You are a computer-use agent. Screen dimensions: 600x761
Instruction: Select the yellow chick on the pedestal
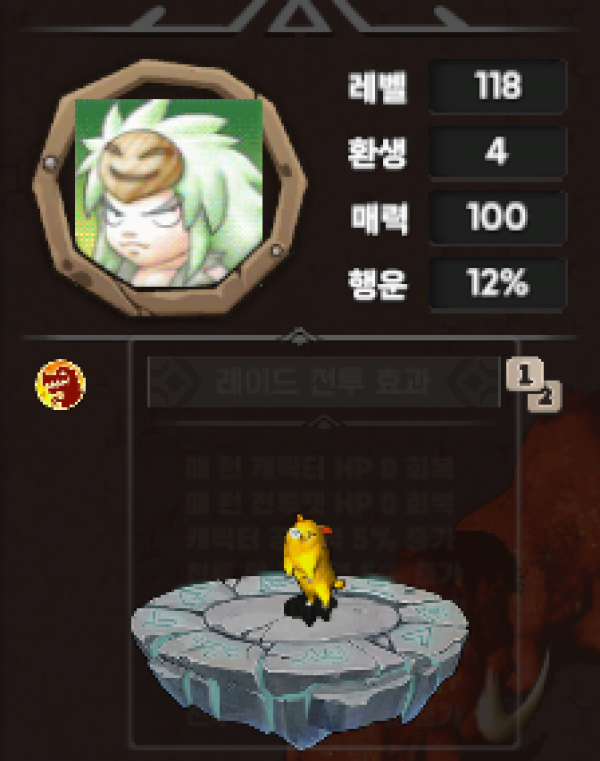[310, 566]
